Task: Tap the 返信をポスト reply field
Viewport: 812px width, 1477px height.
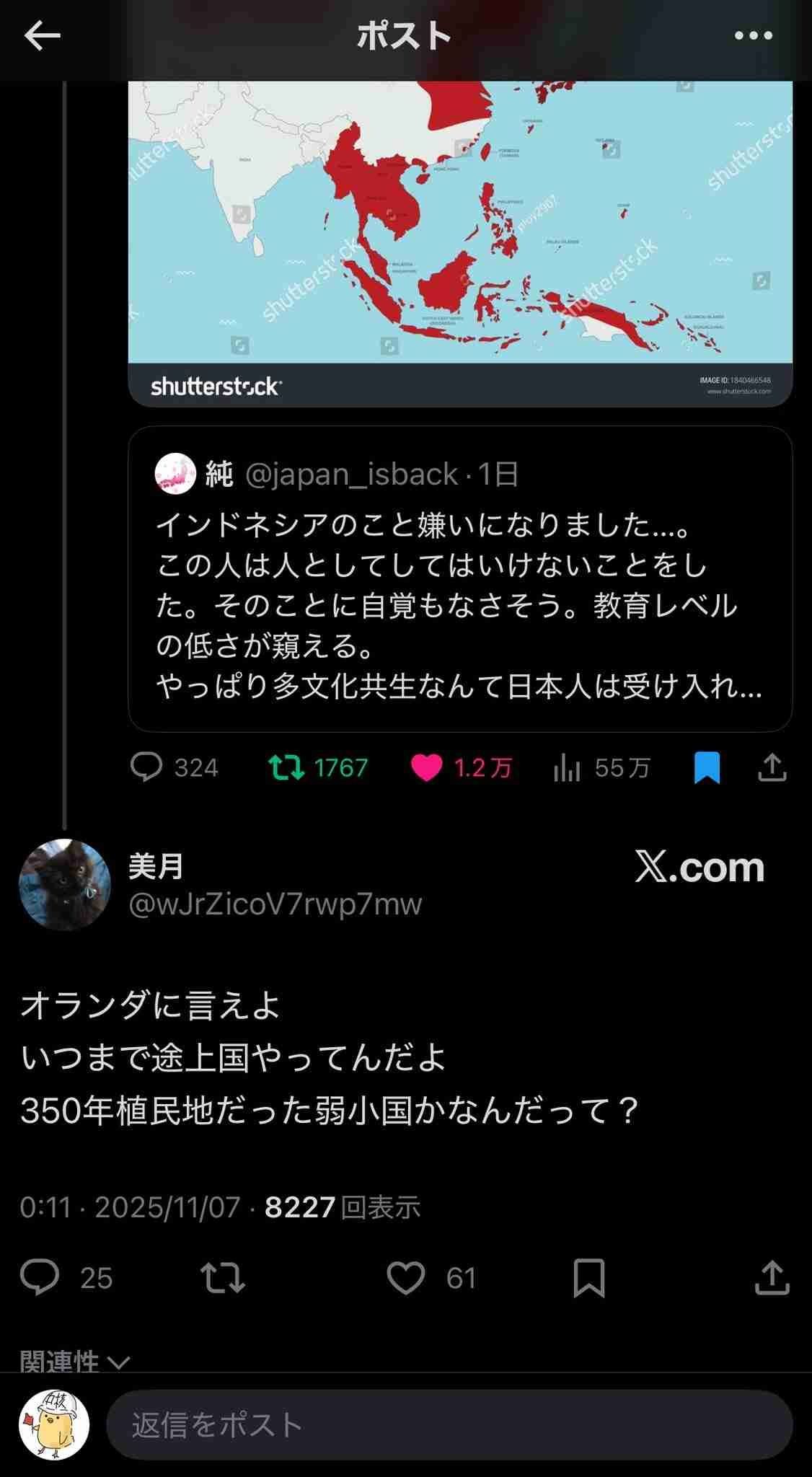Action: pyautogui.click(x=449, y=1425)
